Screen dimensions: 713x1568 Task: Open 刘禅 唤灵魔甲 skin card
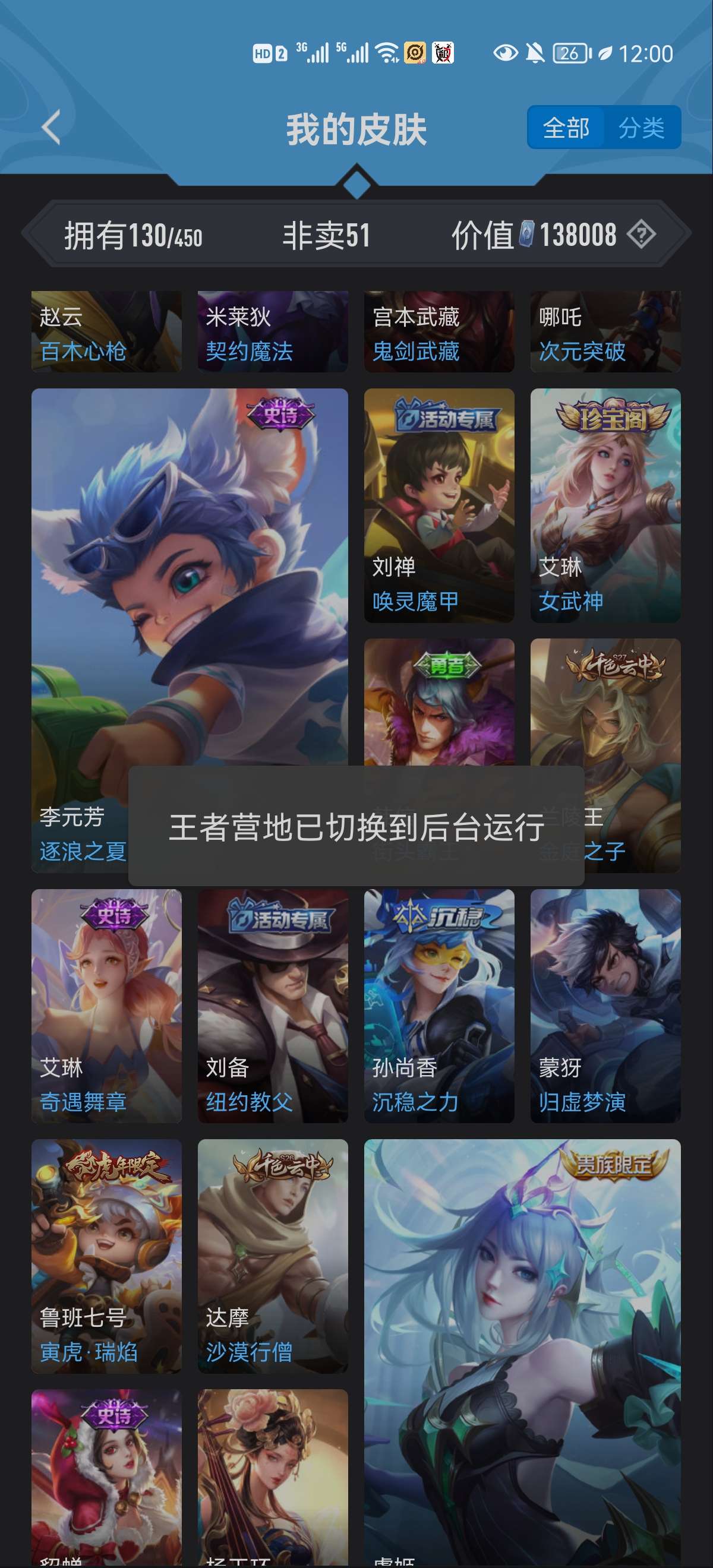439,505
